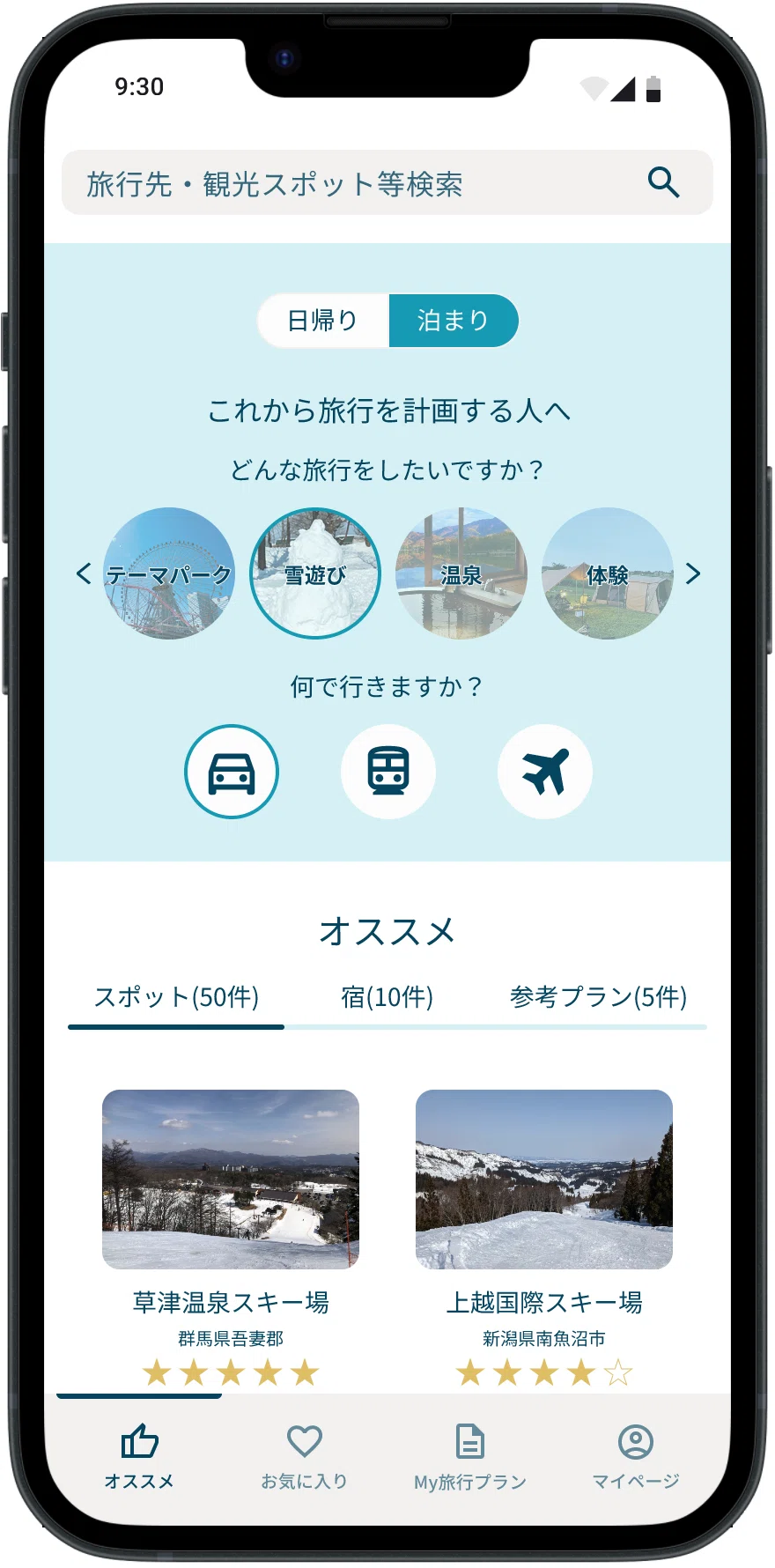Open the My旅行プラン tab
The image size is (775, 1568).
(470, 1457)
